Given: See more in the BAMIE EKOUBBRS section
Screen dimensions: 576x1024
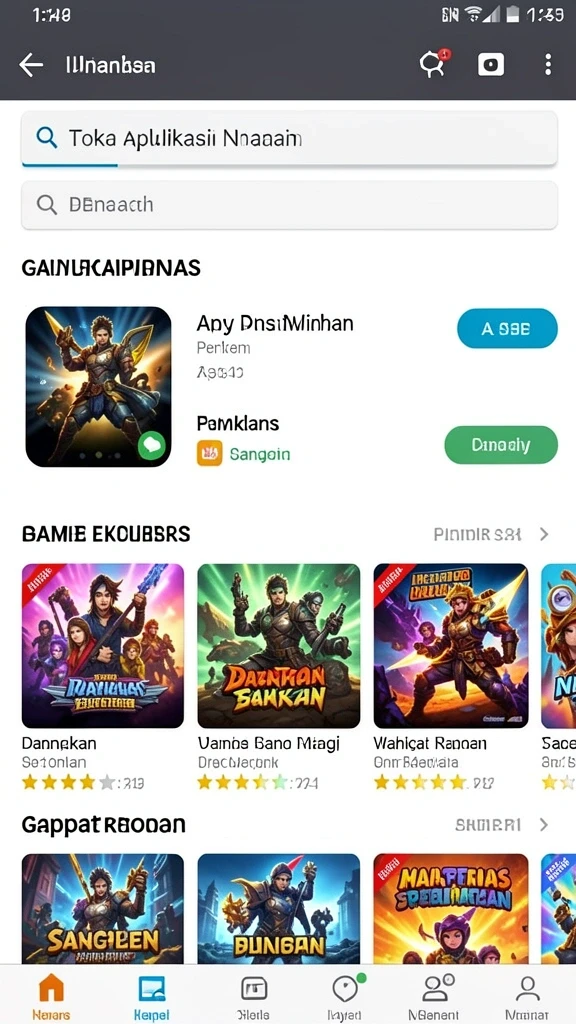Looking at the screenshot, I should click(492, 534).
